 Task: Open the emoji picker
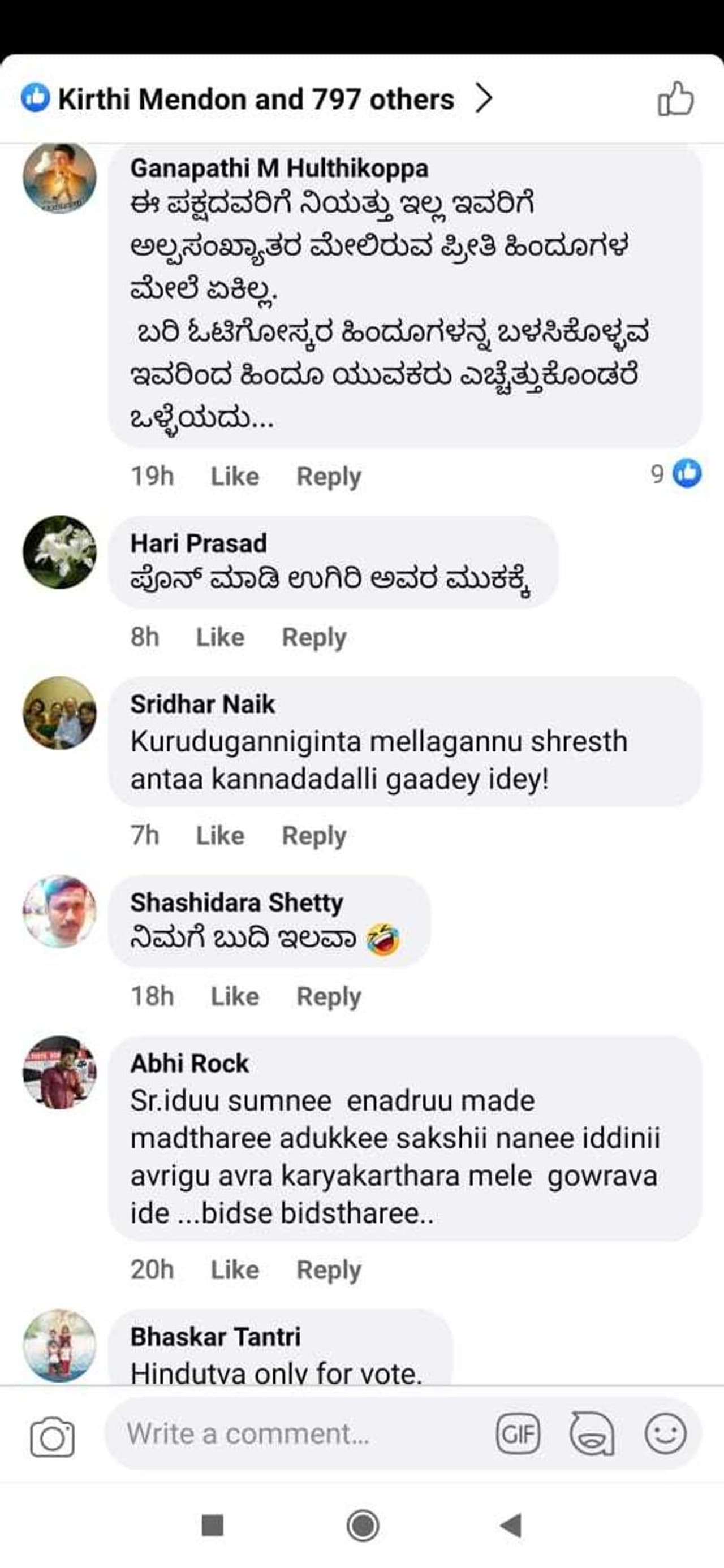pos(665,1434)
